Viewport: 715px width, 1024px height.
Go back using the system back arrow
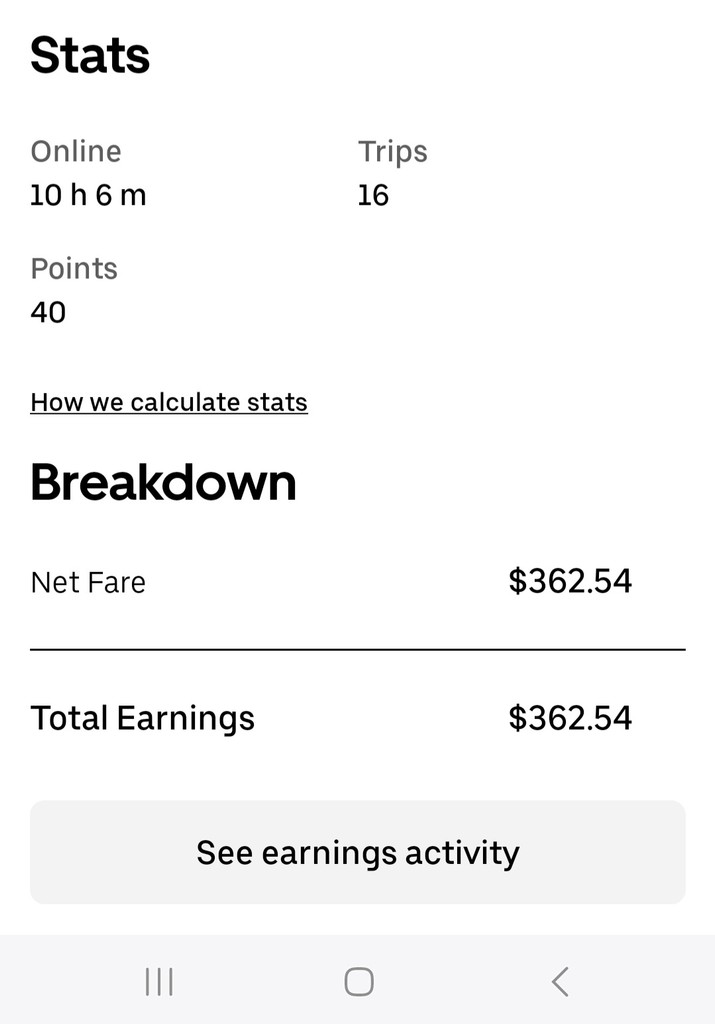coord(560,981)
